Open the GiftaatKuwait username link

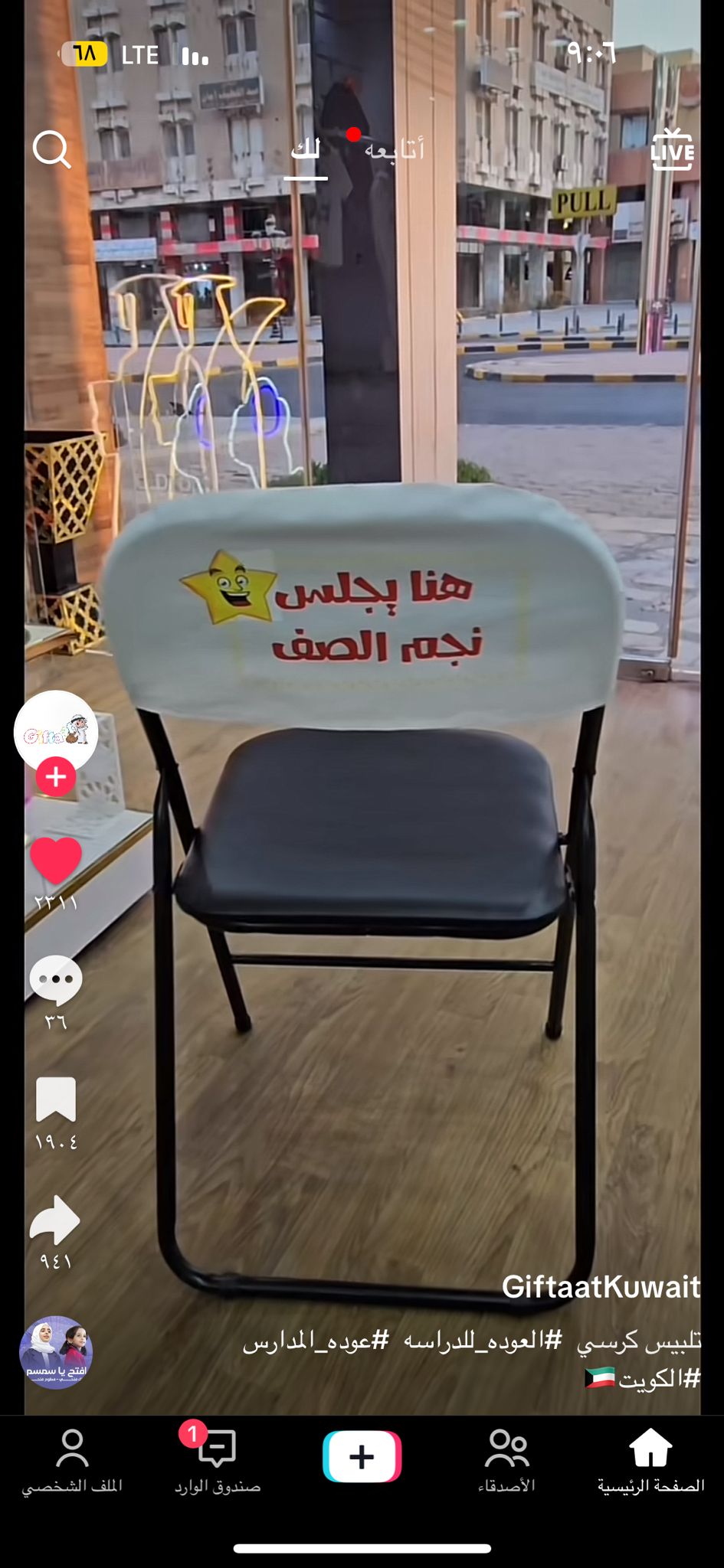601,1287
